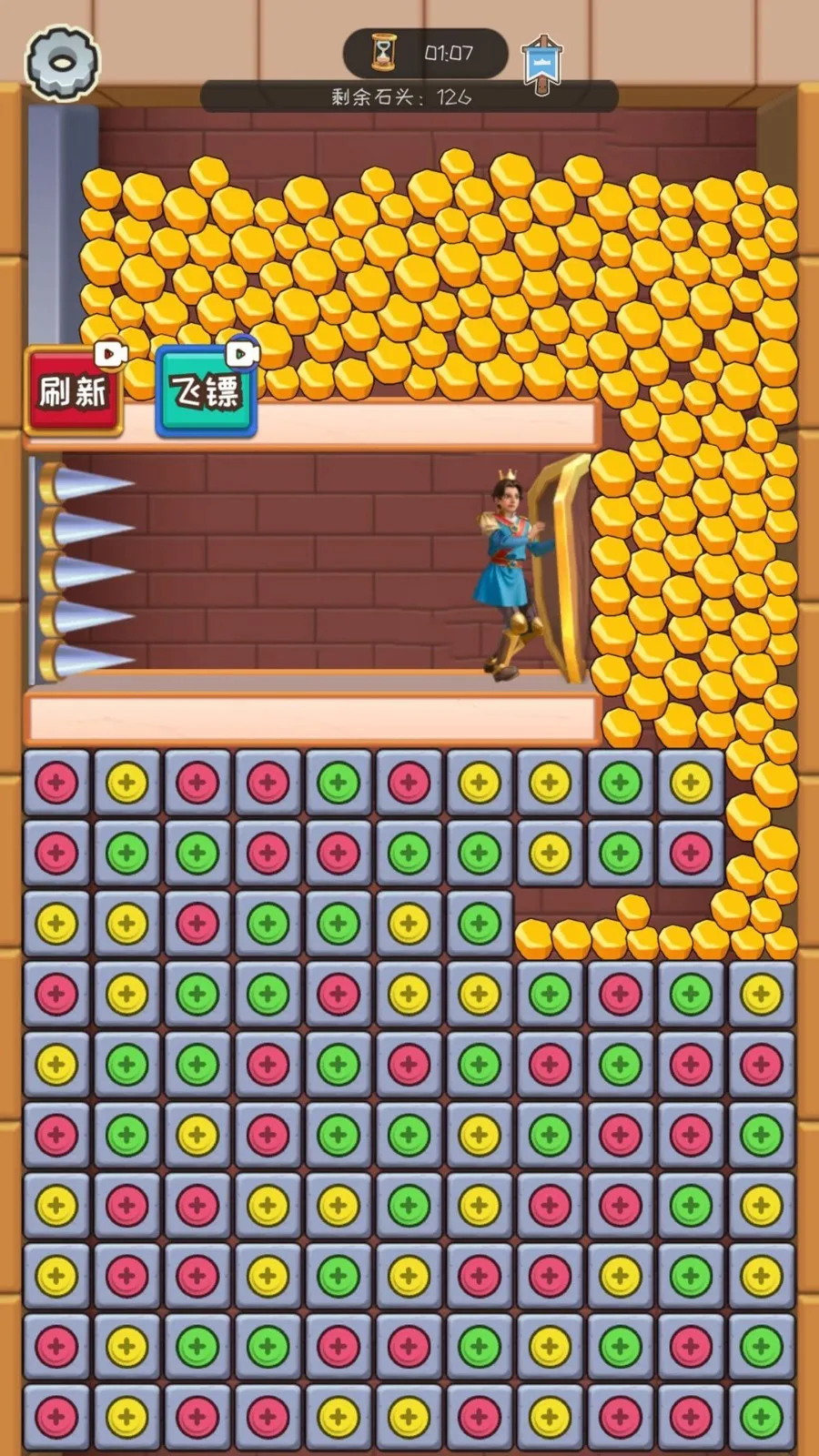Open the settings gear

tap(62, 62)
